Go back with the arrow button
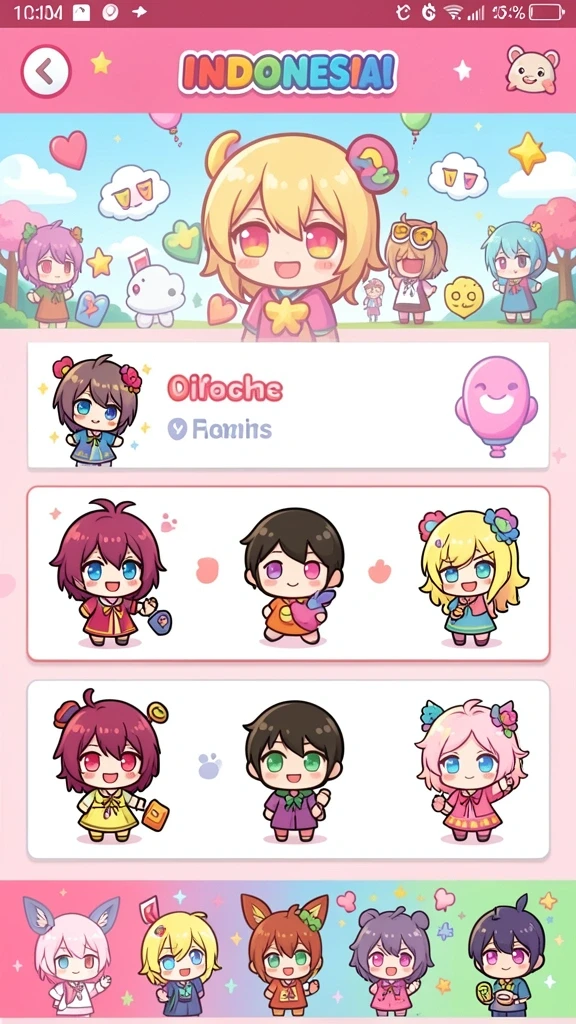Screen dimensions: 576x1024 [x=46, y=71]
